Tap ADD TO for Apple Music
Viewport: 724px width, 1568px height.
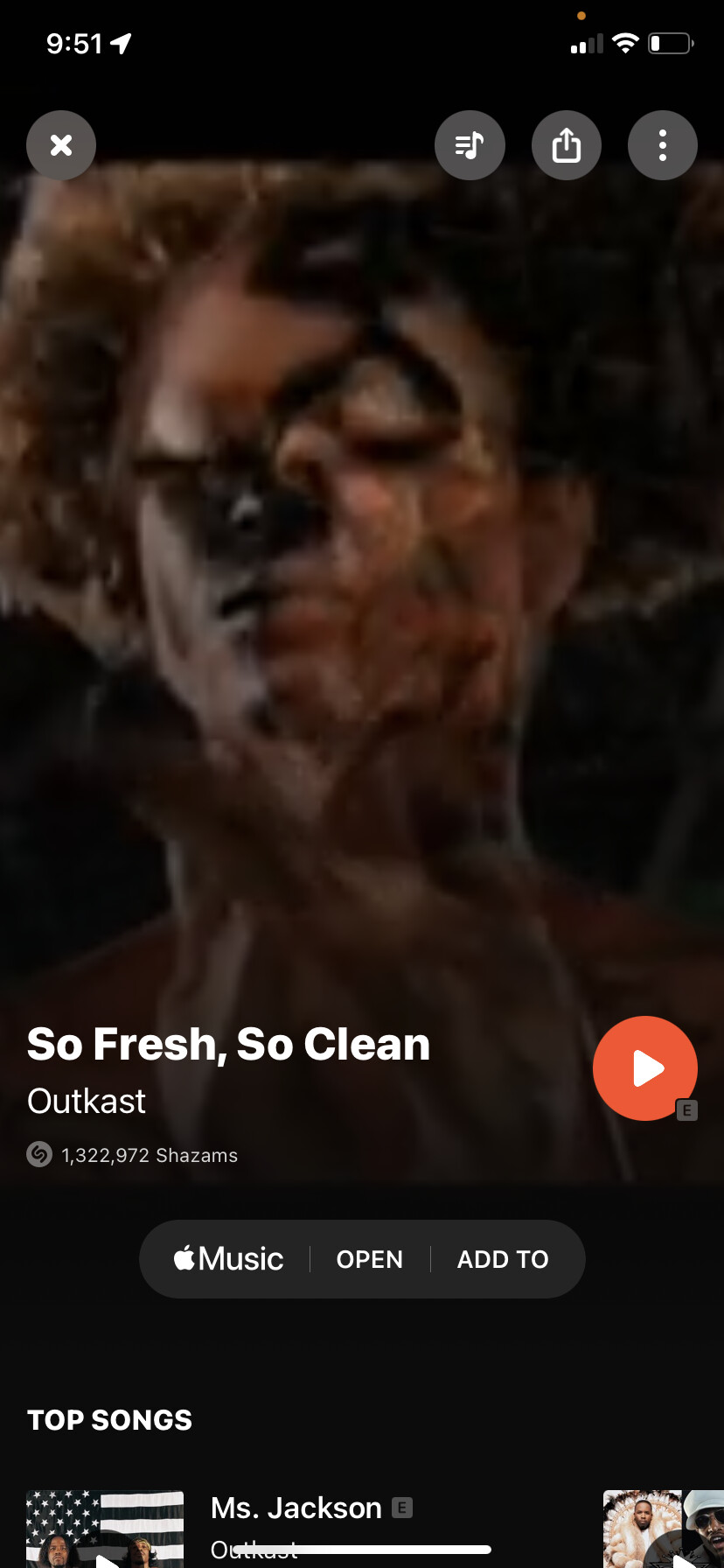[x=503, y=1259]
